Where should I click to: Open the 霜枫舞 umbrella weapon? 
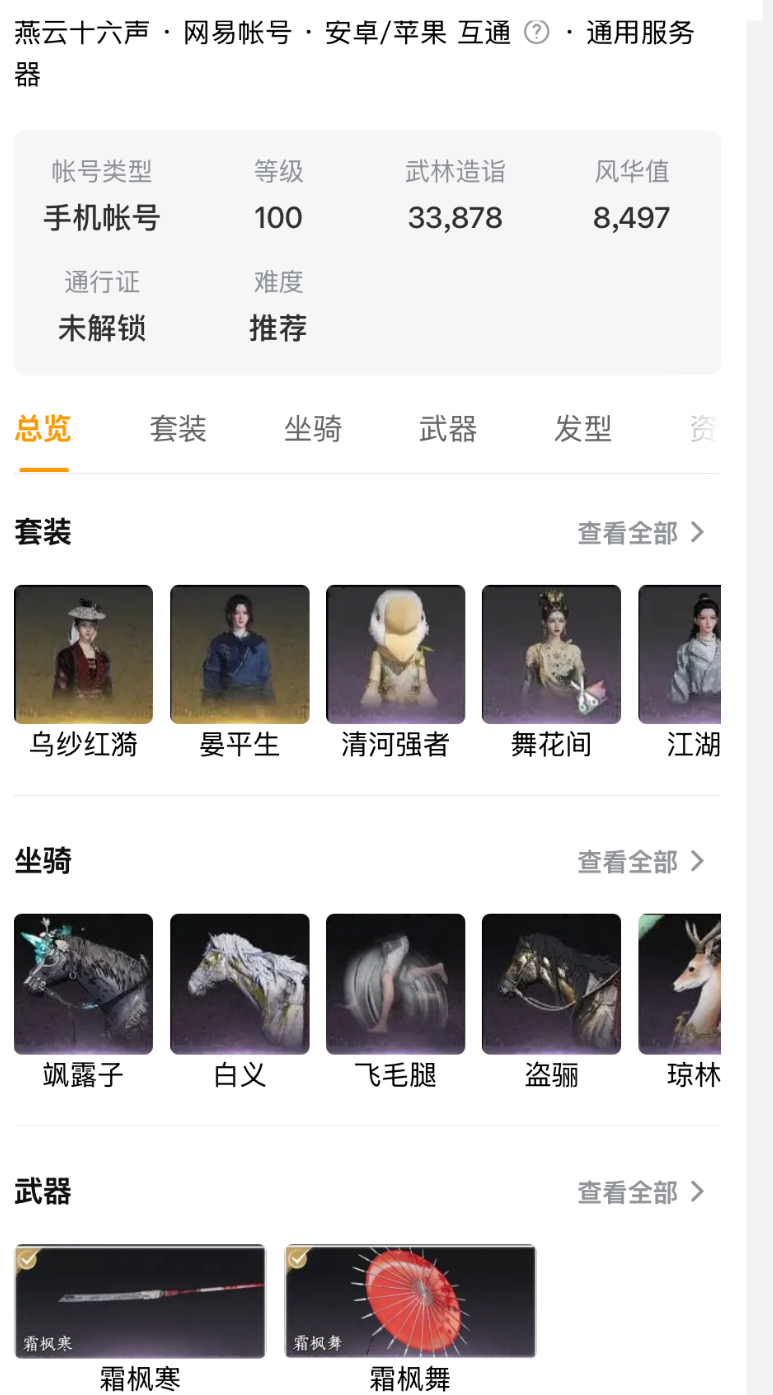[410, 1301]
